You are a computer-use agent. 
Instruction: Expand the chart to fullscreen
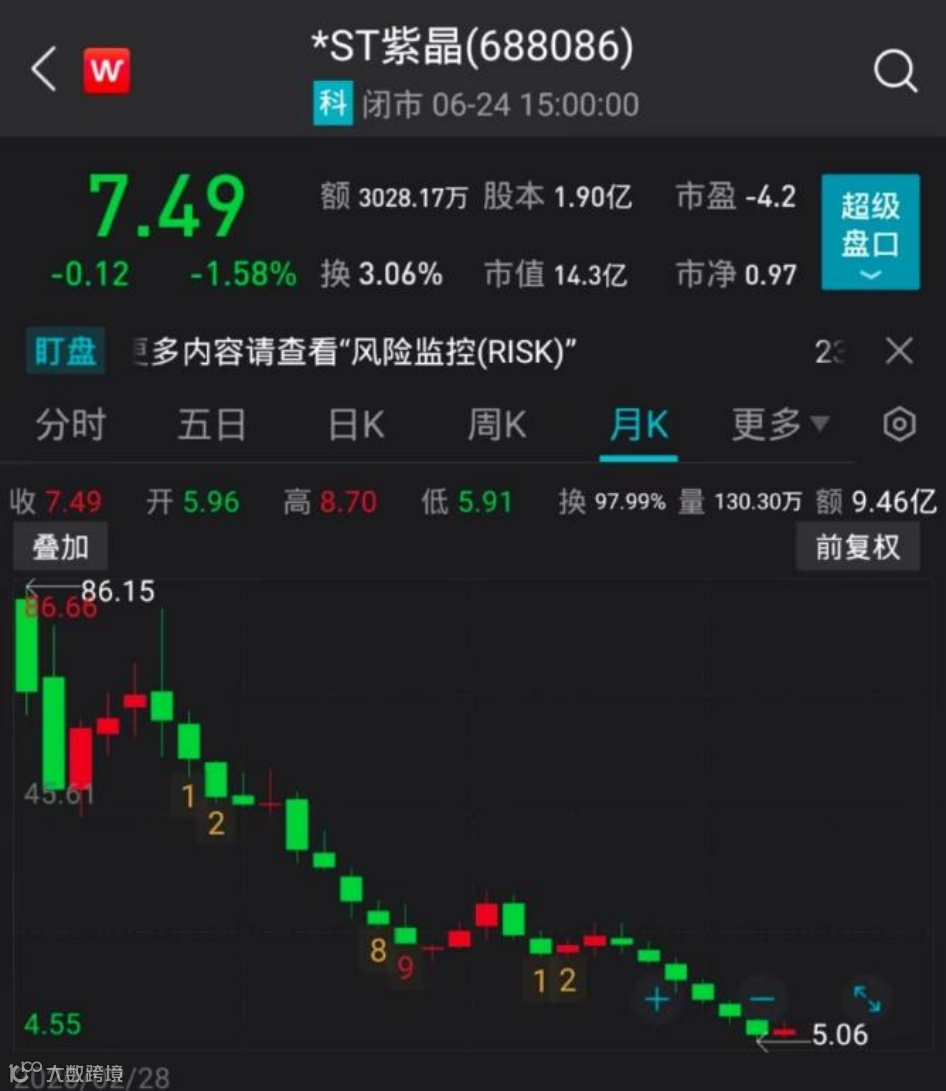pyautogui.click(x=865, y=999)
